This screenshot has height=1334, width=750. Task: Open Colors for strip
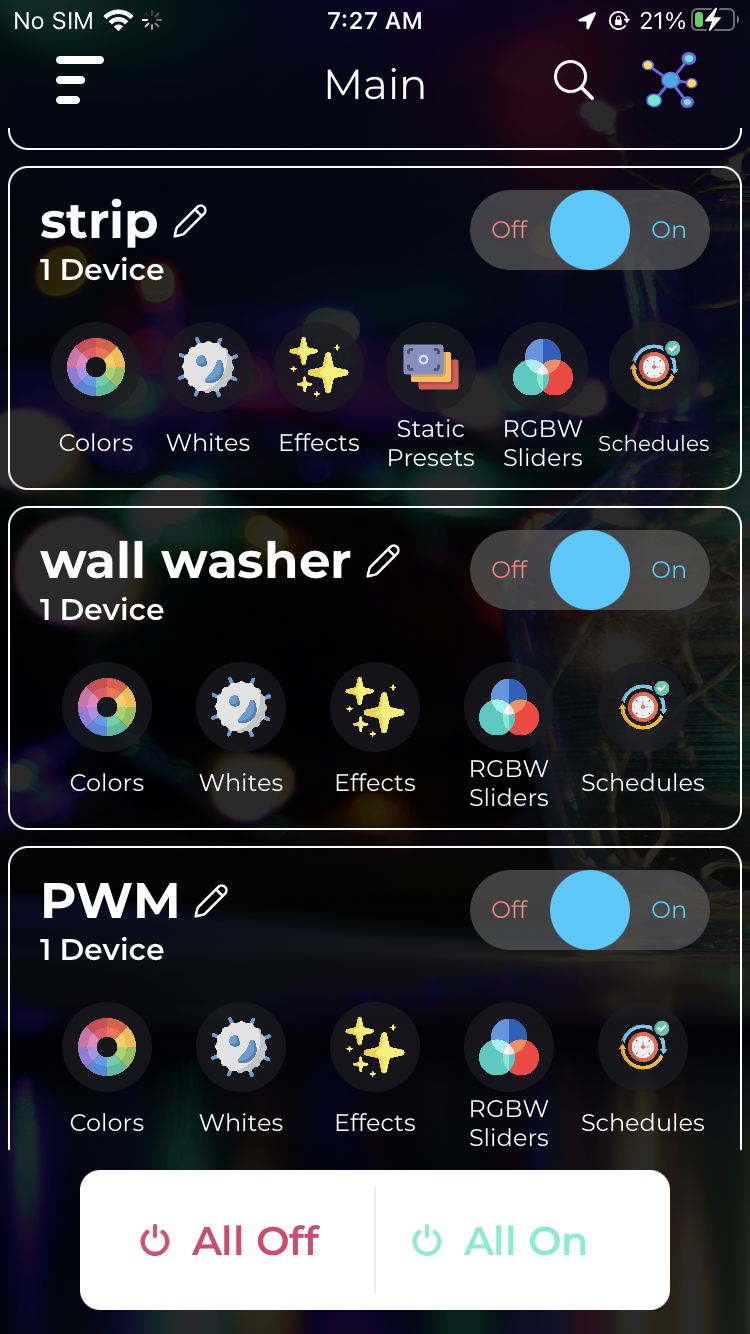pyautogui.click(x=96, y=367)
